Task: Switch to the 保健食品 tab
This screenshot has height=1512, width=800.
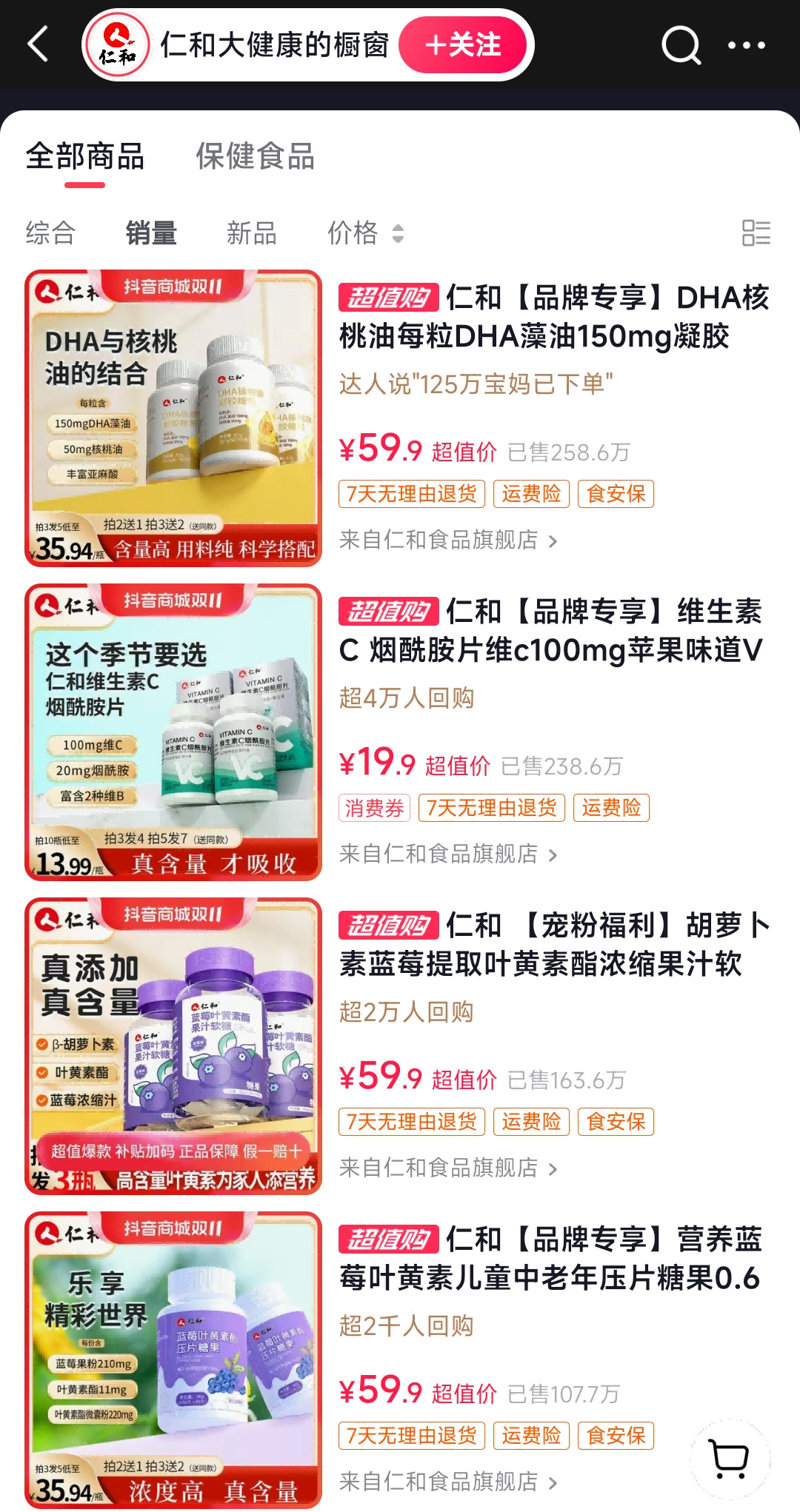Action: click(x=255, y=157)
